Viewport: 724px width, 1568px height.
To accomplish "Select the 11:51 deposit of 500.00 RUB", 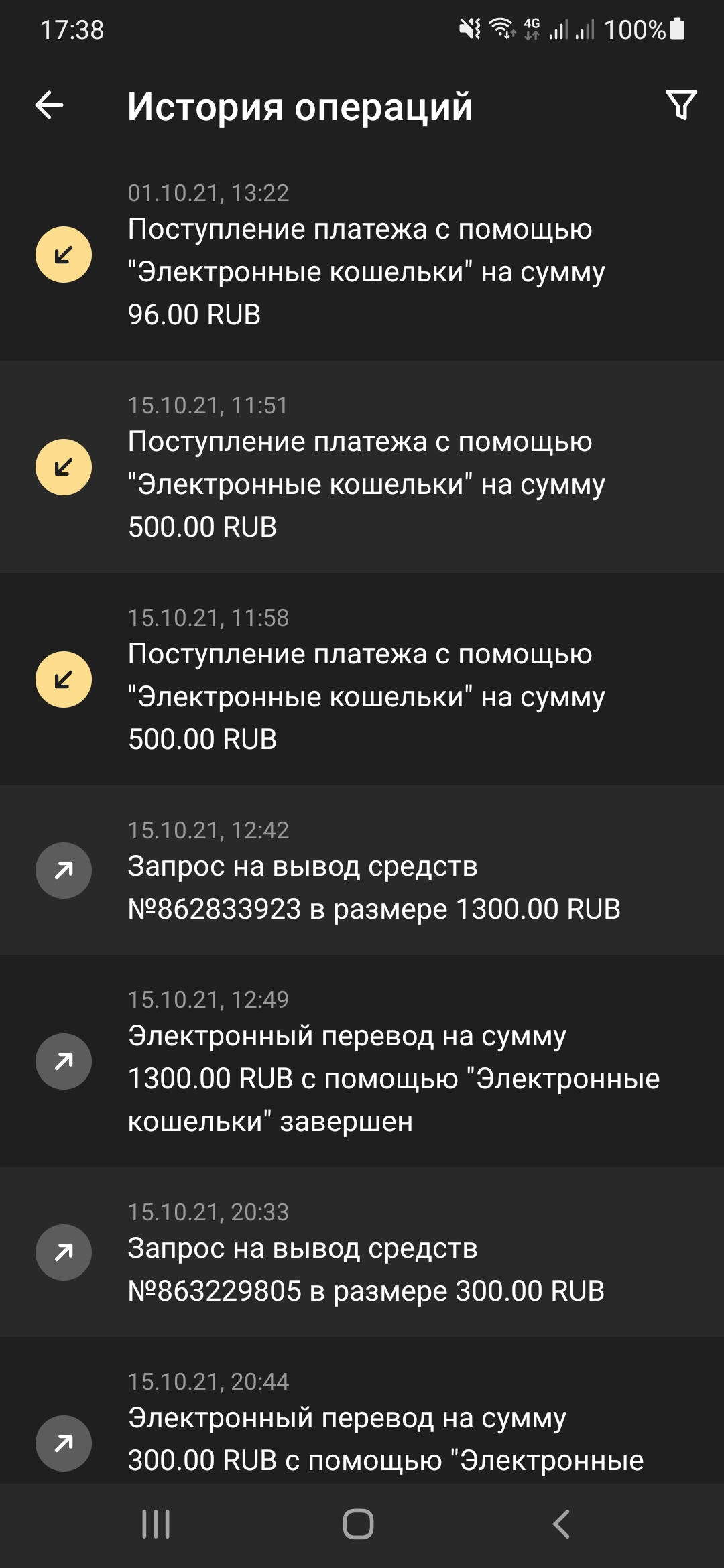I will pyautogui.click(x=362, y=467).
